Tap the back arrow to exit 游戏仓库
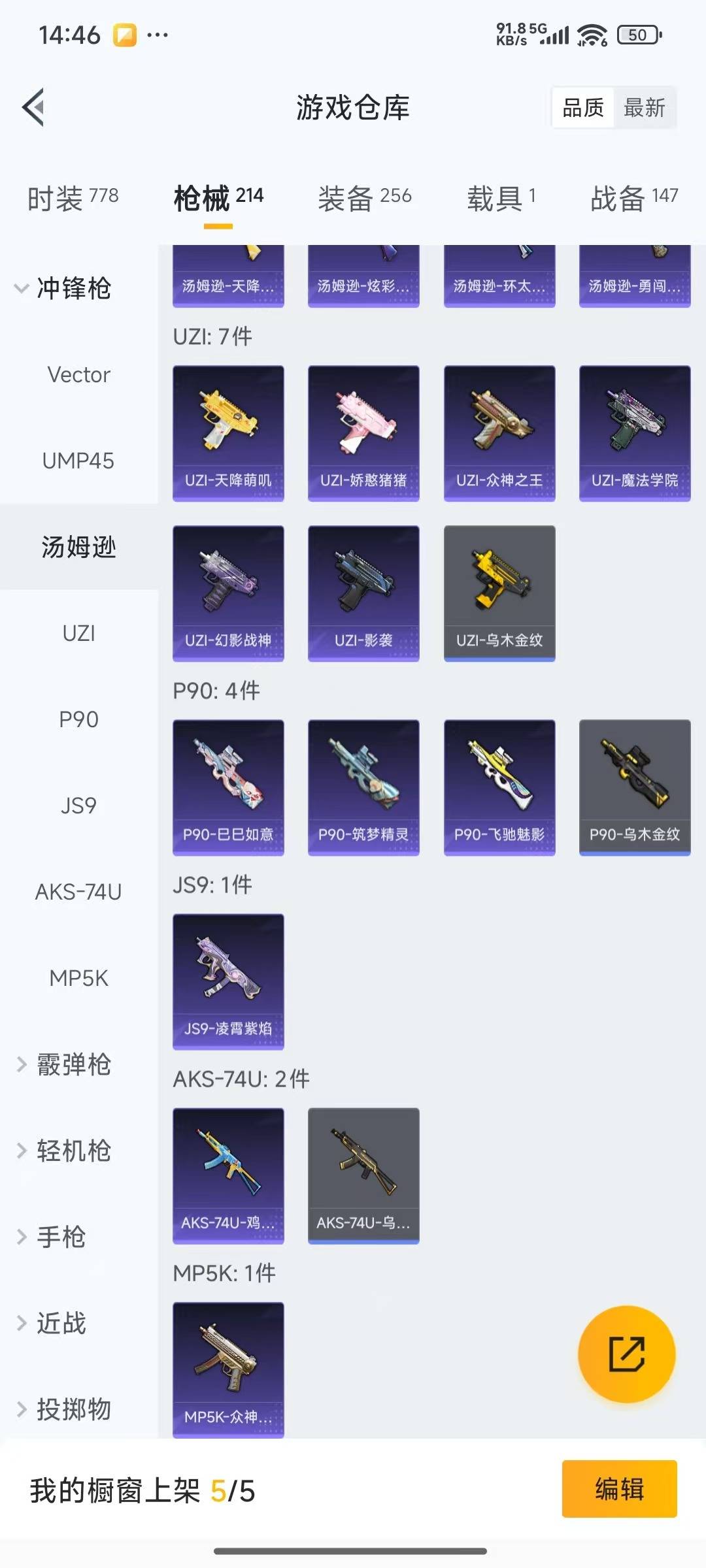 tap(34, 108)
